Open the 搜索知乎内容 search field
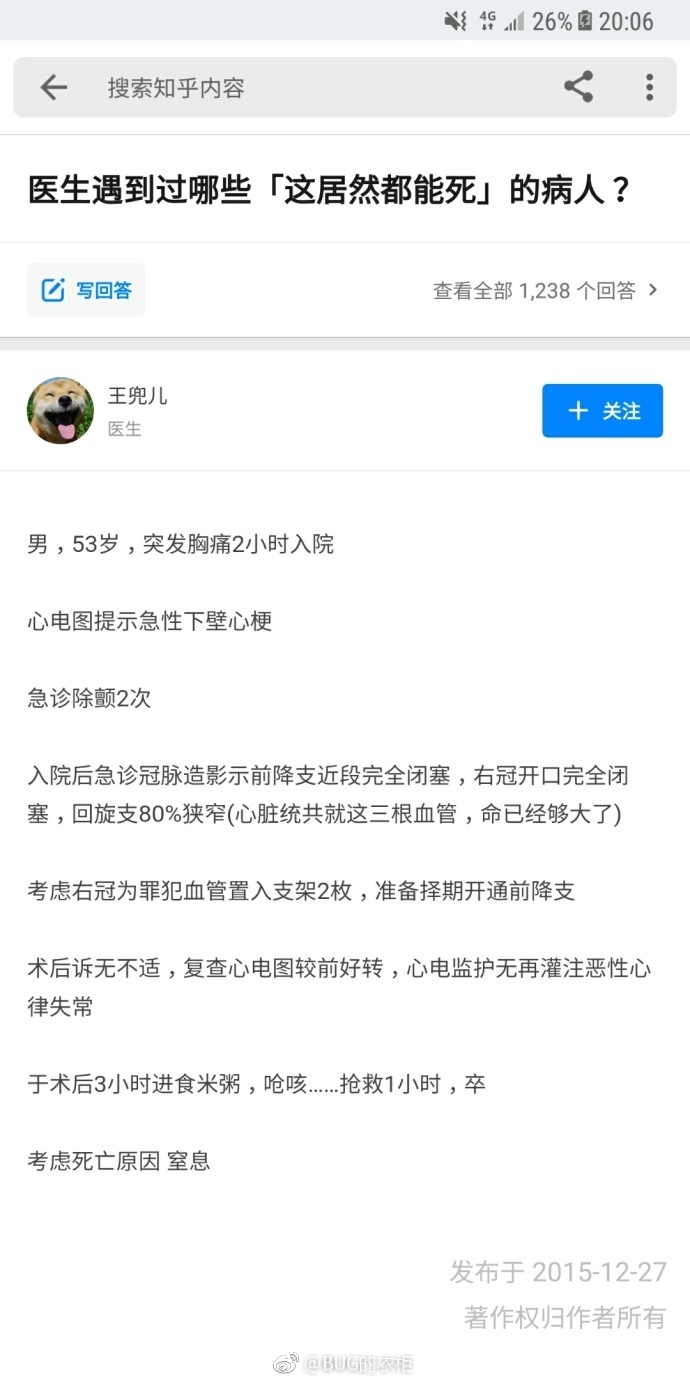The width and height of the screenshot is (690, 1382). (300, 88)
